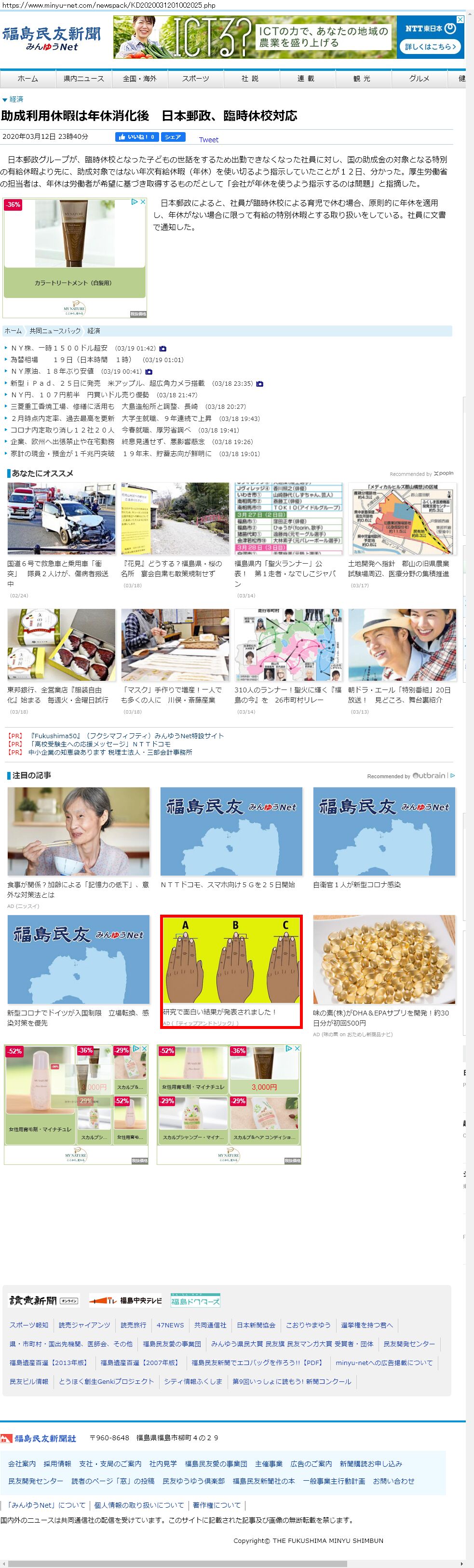The image size is (474, 1568).
Task: Like this article with いいね button
Action: (x=137, y=137)
